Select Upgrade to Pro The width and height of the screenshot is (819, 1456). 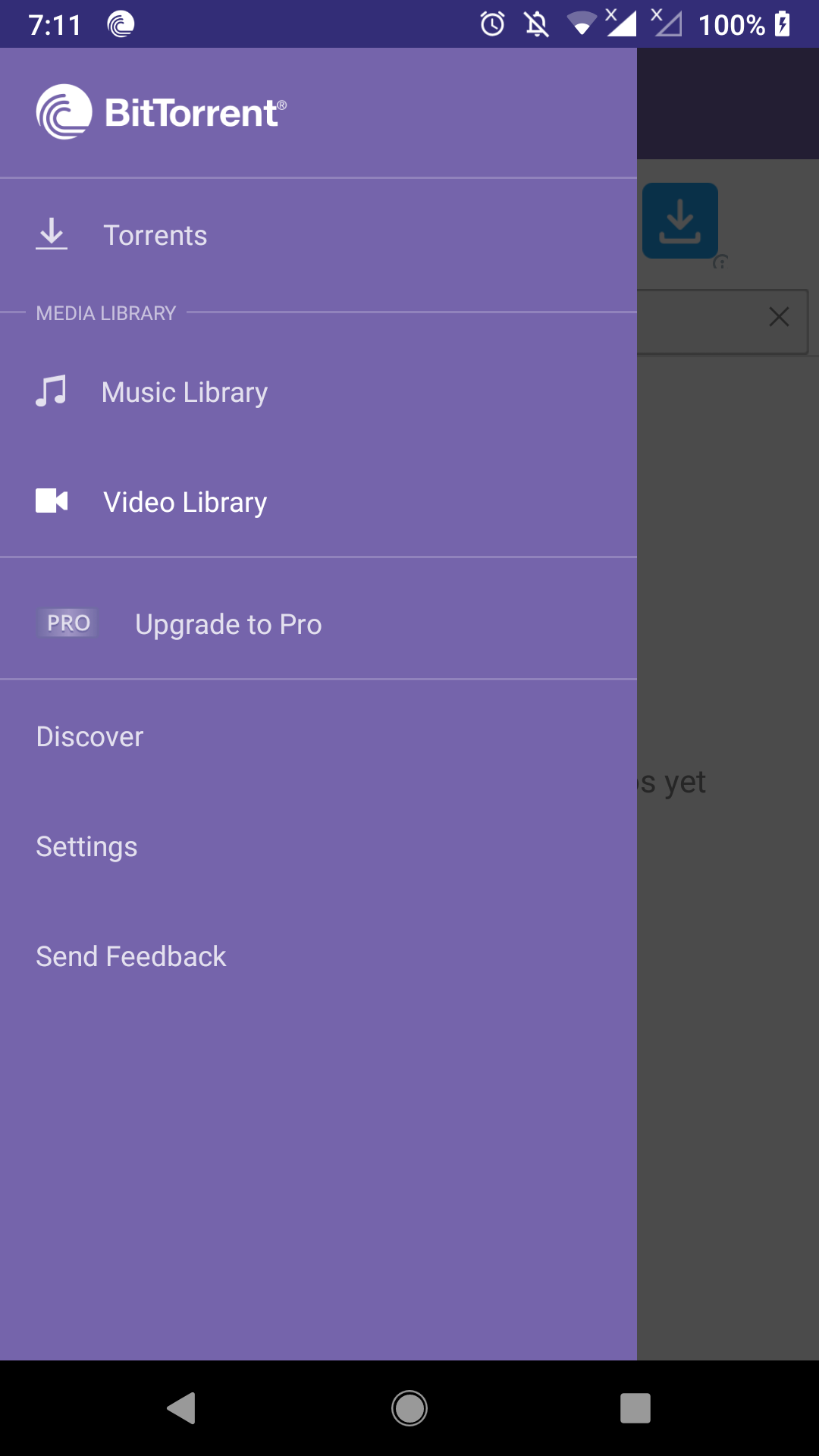[227, 625]
